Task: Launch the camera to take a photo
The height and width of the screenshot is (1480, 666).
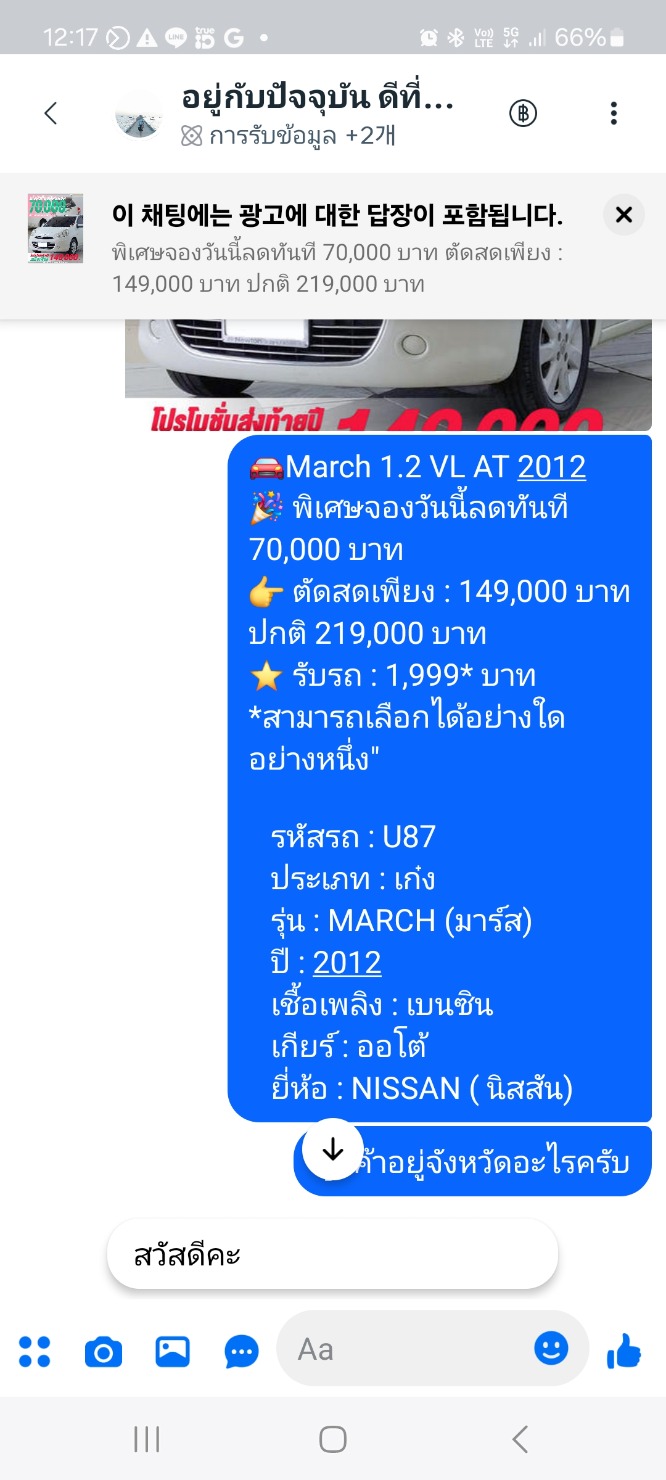Action: coord(103,1352)
